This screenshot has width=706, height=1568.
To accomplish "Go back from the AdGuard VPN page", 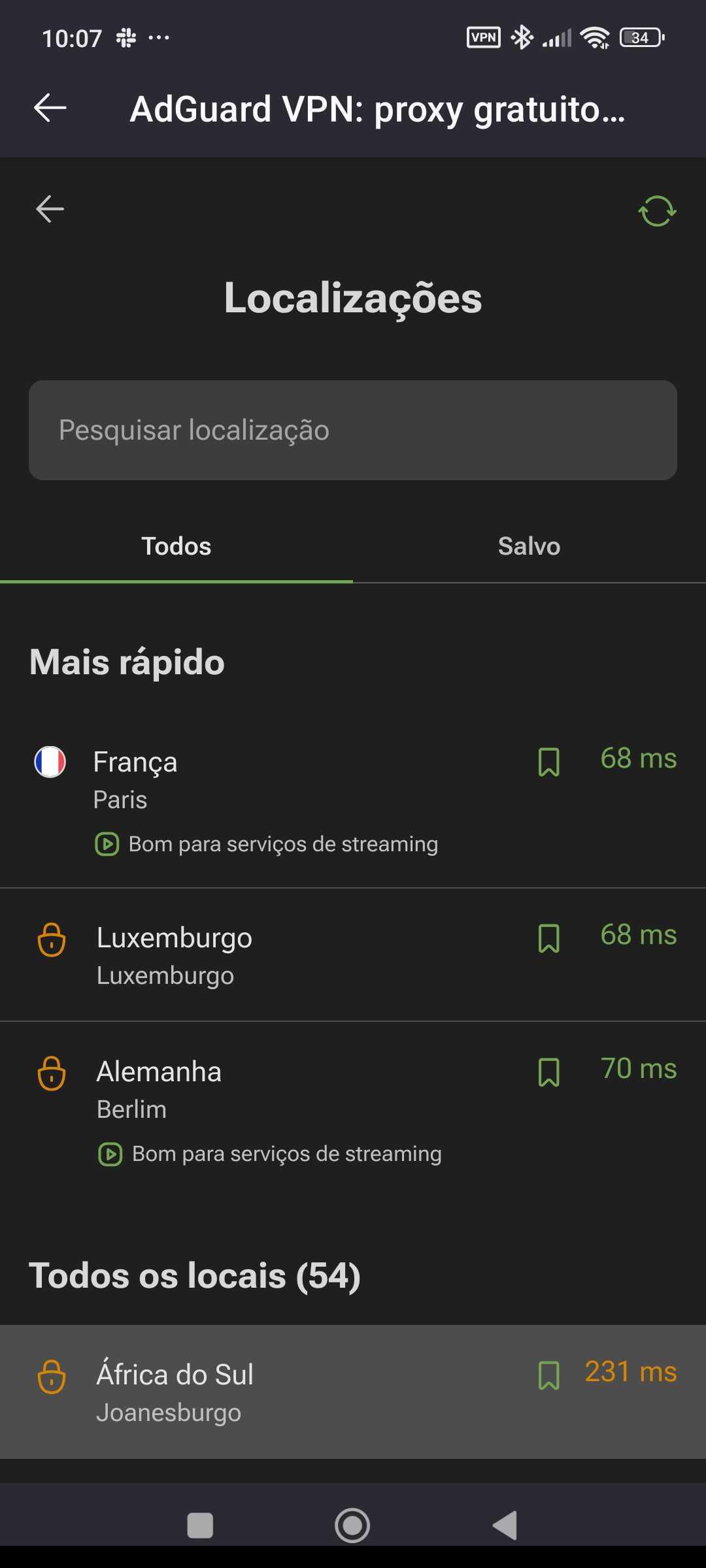I will coord(50,108).
